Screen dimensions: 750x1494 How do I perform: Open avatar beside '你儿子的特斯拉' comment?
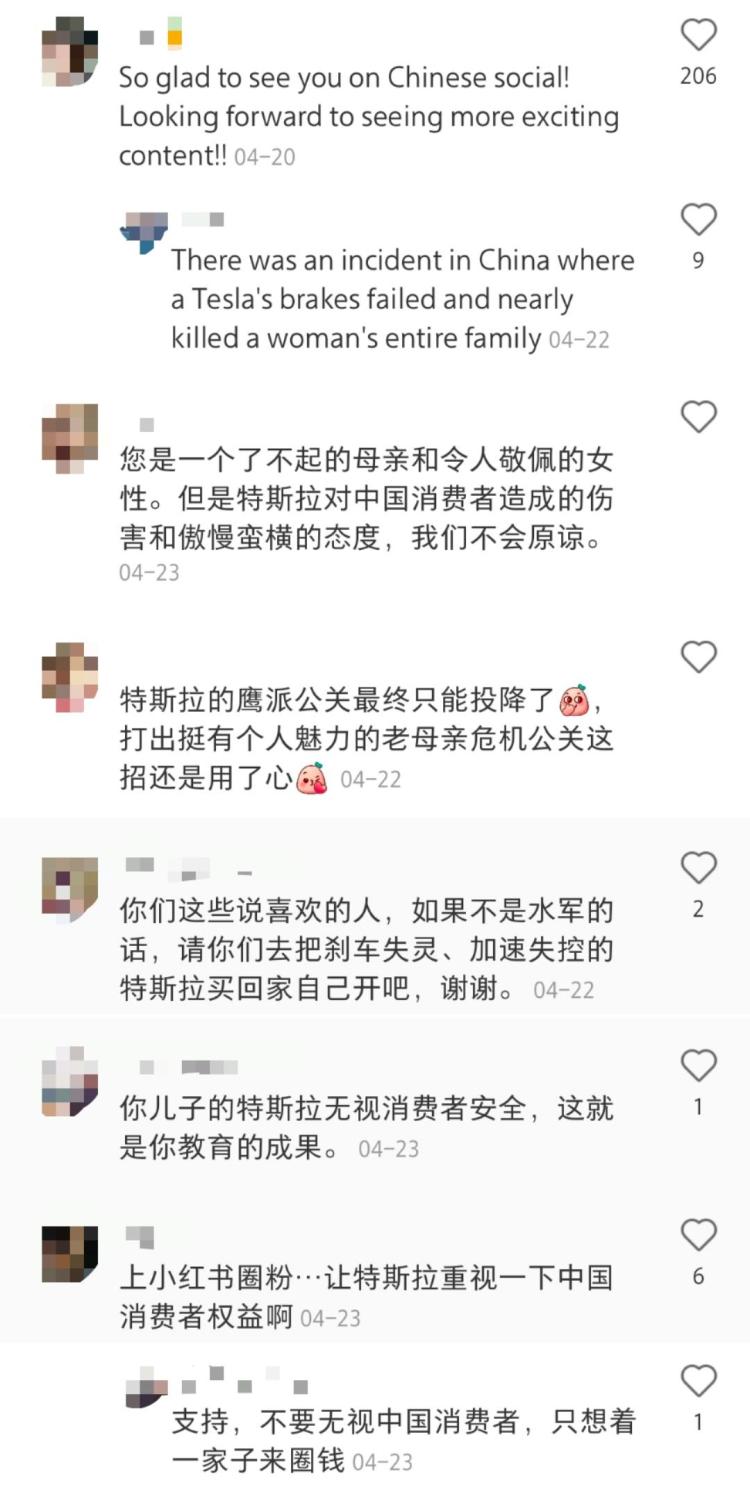70,1082
